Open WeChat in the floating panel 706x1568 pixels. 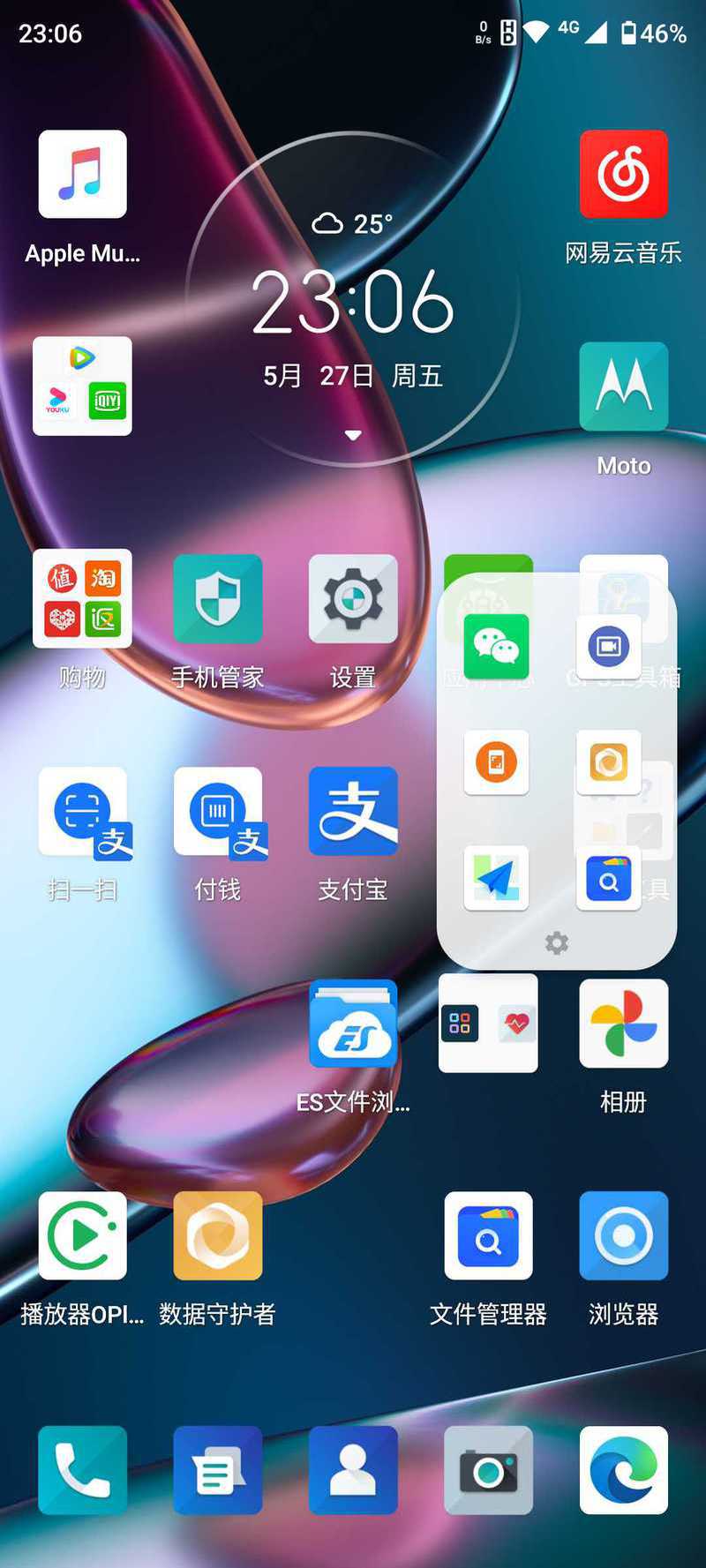[496, 646]
